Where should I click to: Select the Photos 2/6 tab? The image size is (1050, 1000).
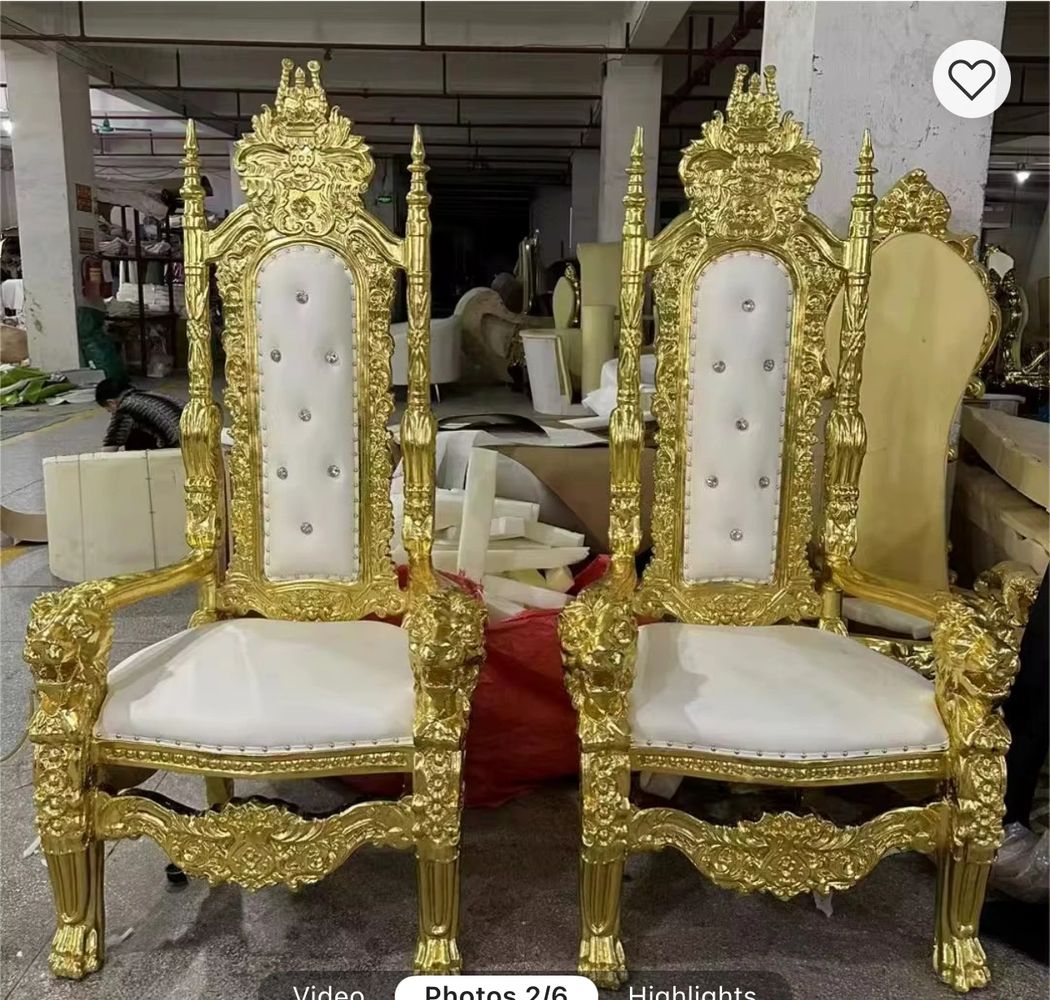(x=496, y=991)
